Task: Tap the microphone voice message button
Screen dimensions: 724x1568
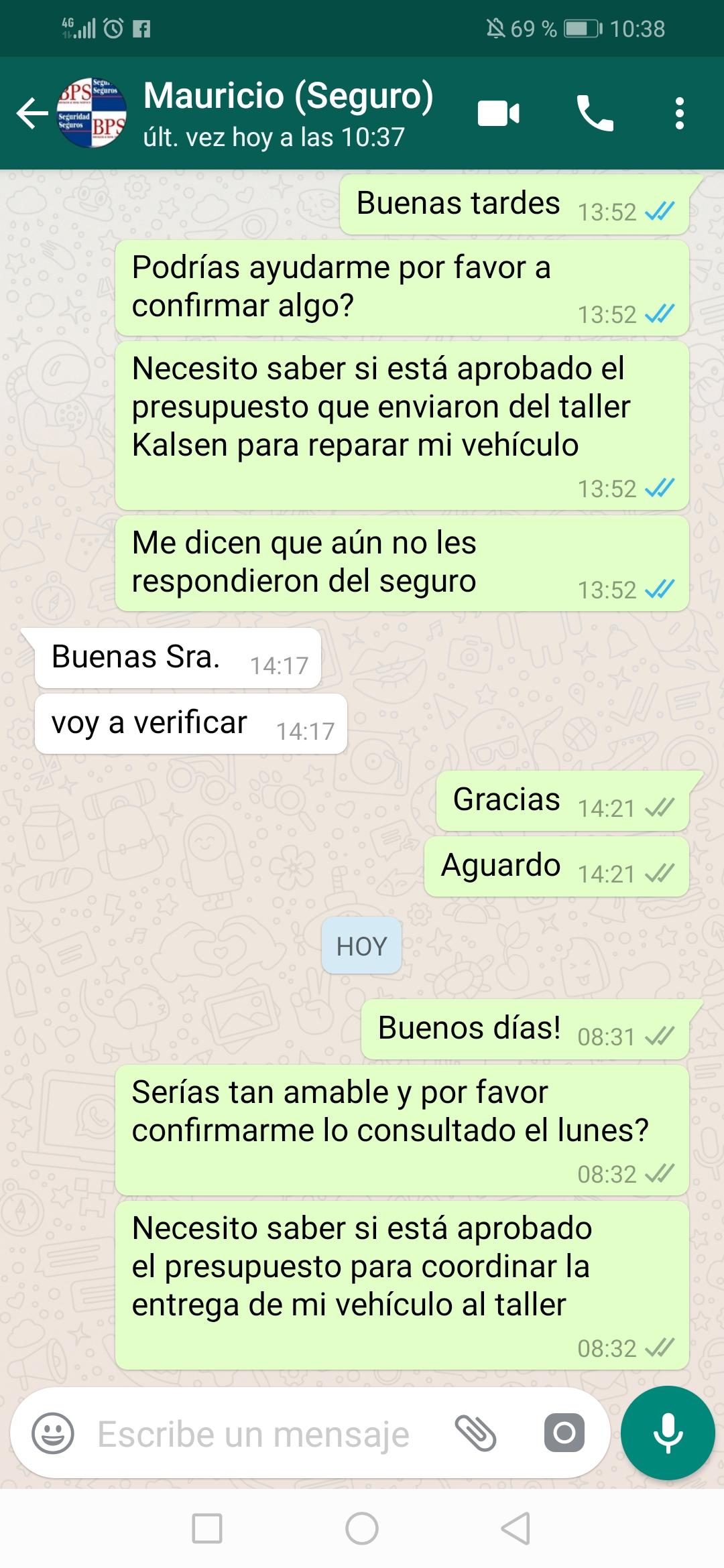Action: 668,1433
